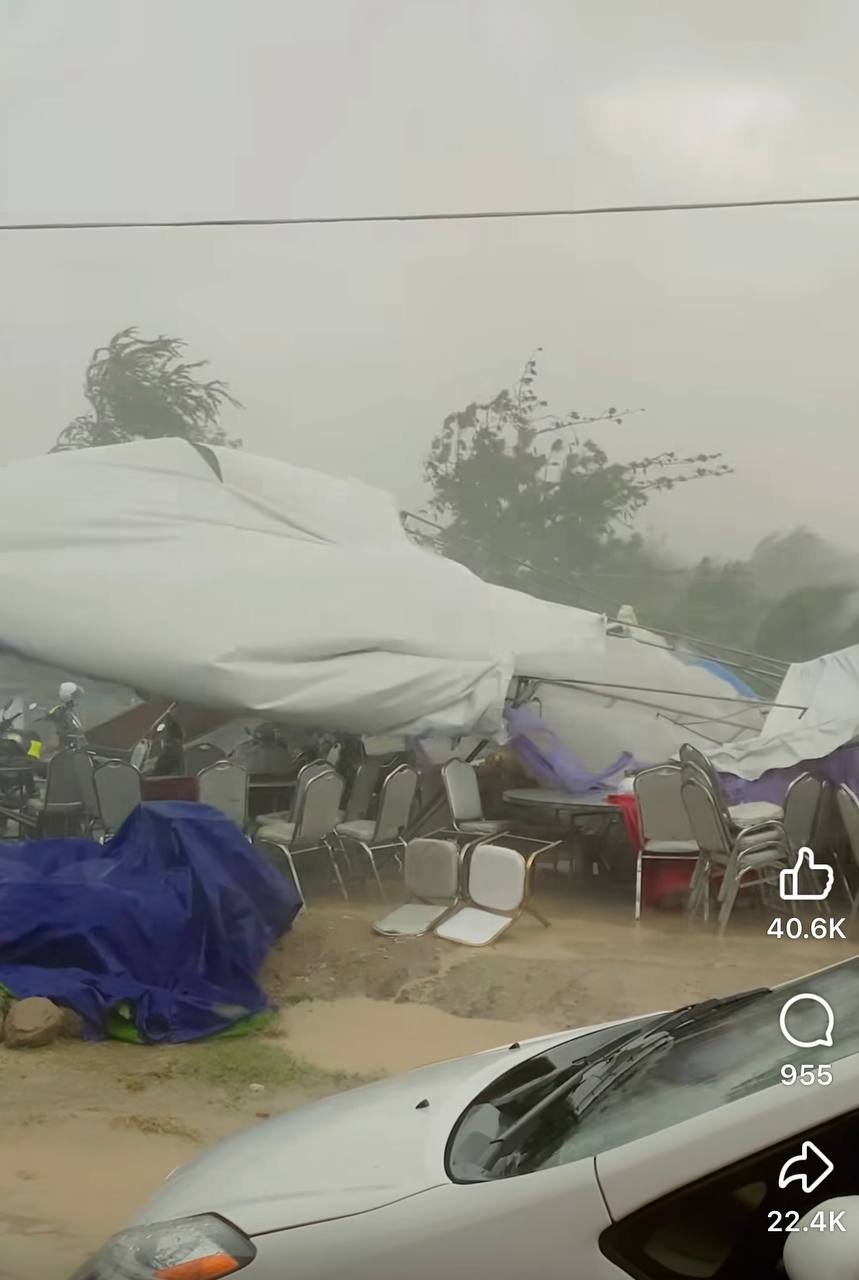Open the comments on this video

pos(806,1021)
